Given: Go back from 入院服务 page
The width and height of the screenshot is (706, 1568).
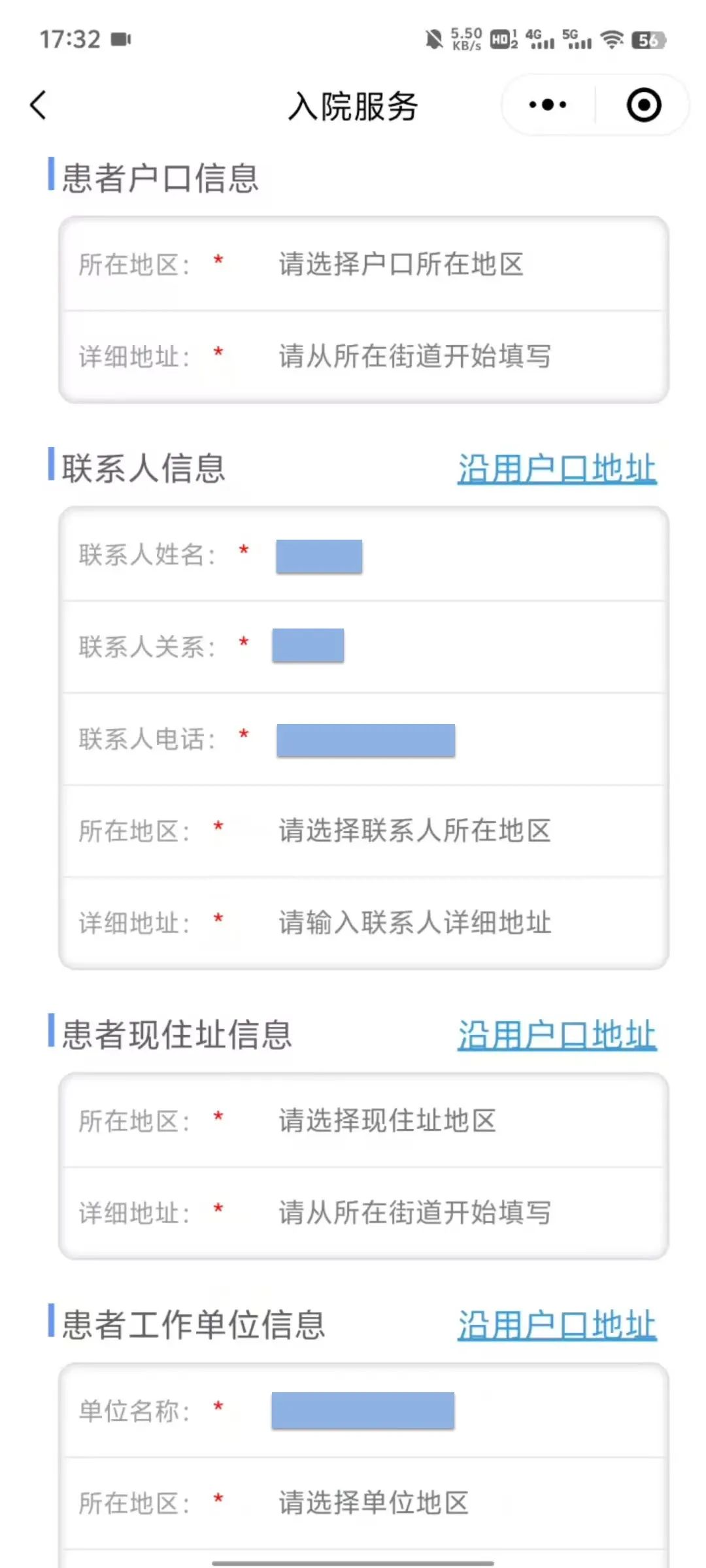Looking at the screenshot, I should pos(39,105).
